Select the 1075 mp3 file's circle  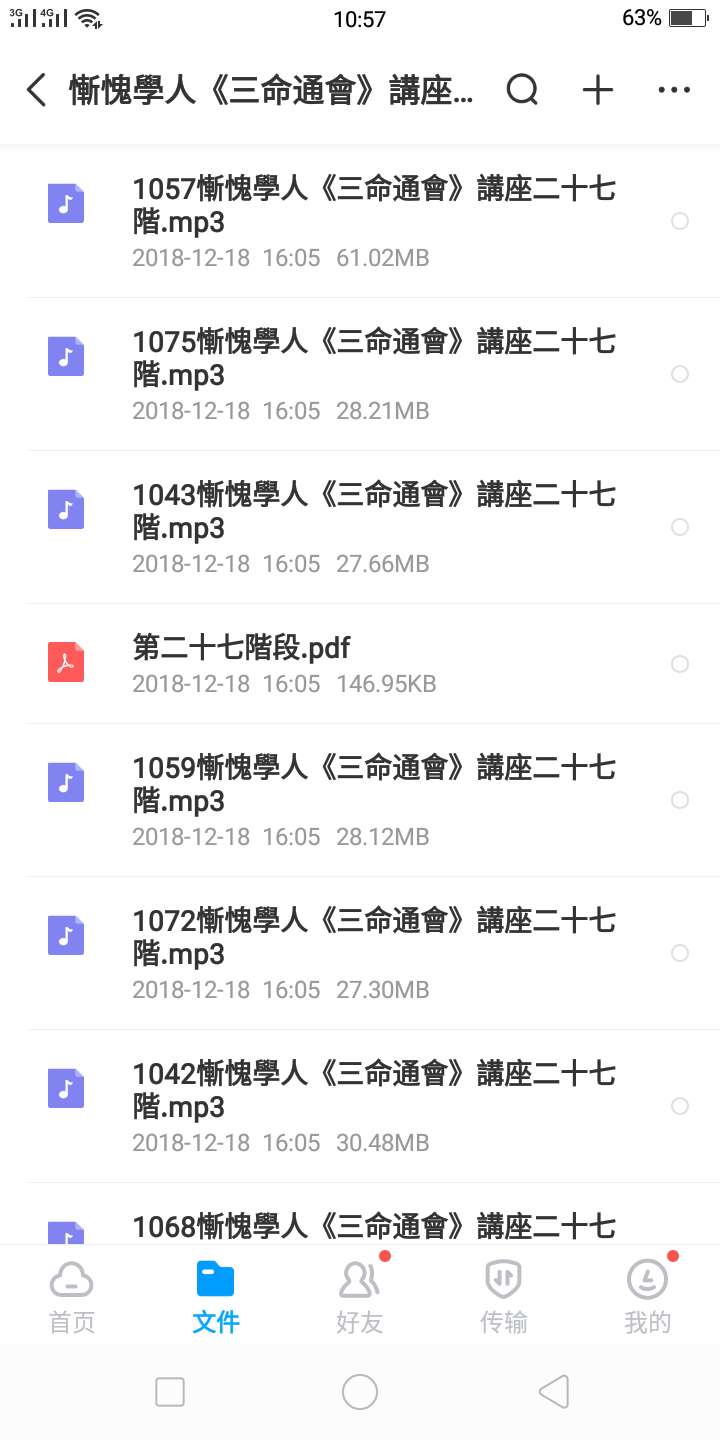(680, 374)
